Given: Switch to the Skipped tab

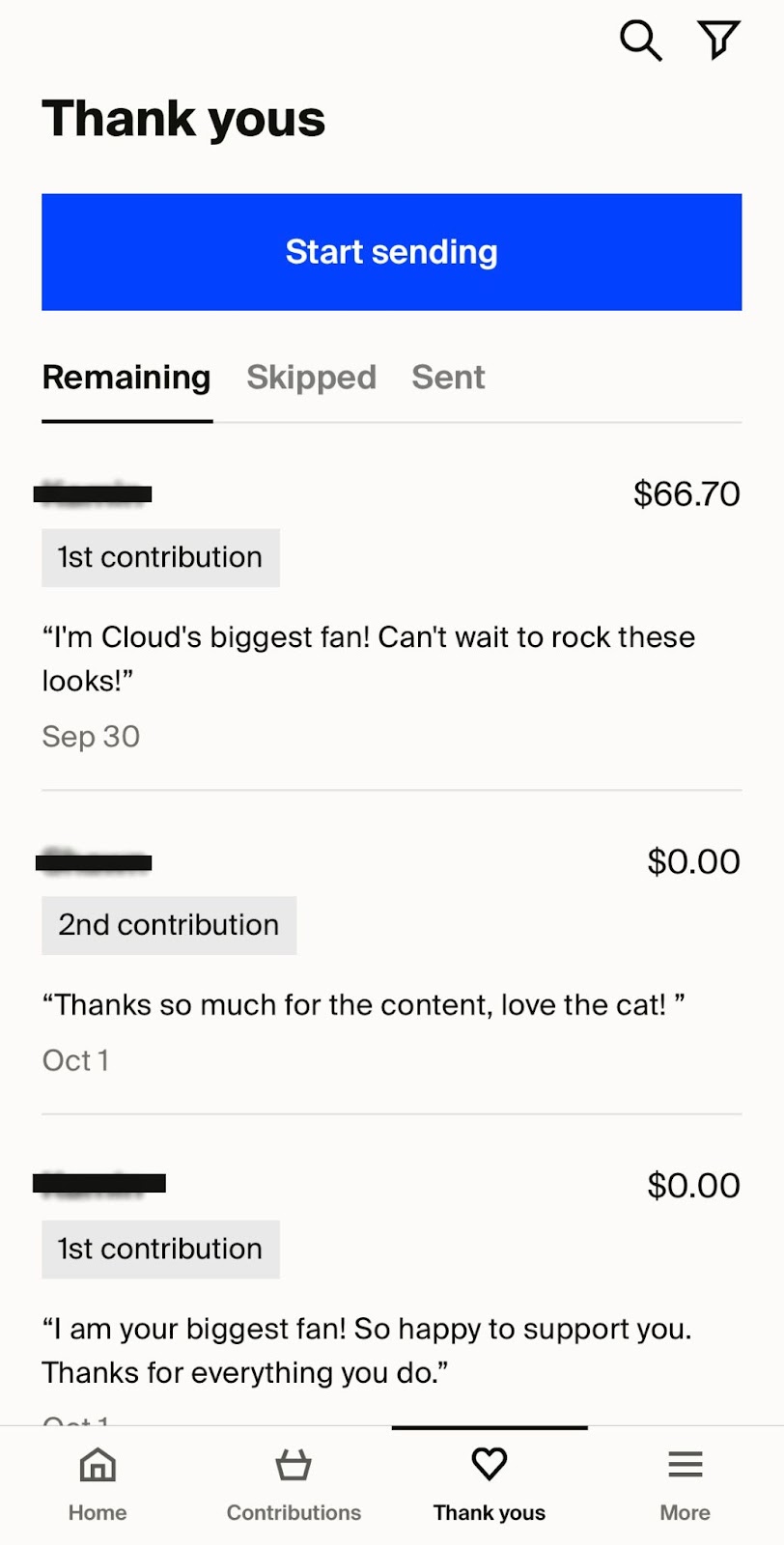Looking at the screenshot, I should coord(311,378).
